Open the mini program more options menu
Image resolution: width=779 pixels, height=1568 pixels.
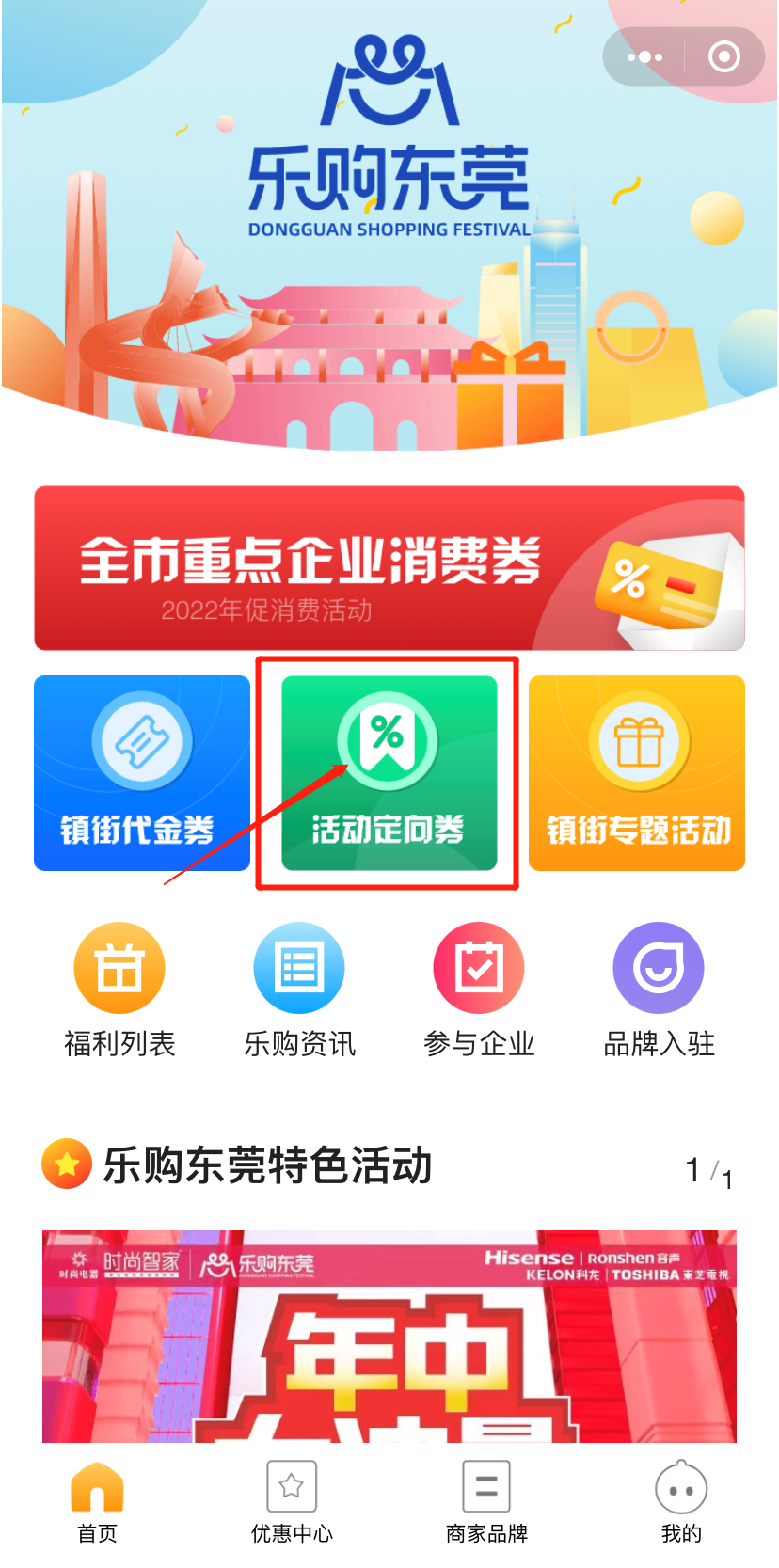pos(644,57)
